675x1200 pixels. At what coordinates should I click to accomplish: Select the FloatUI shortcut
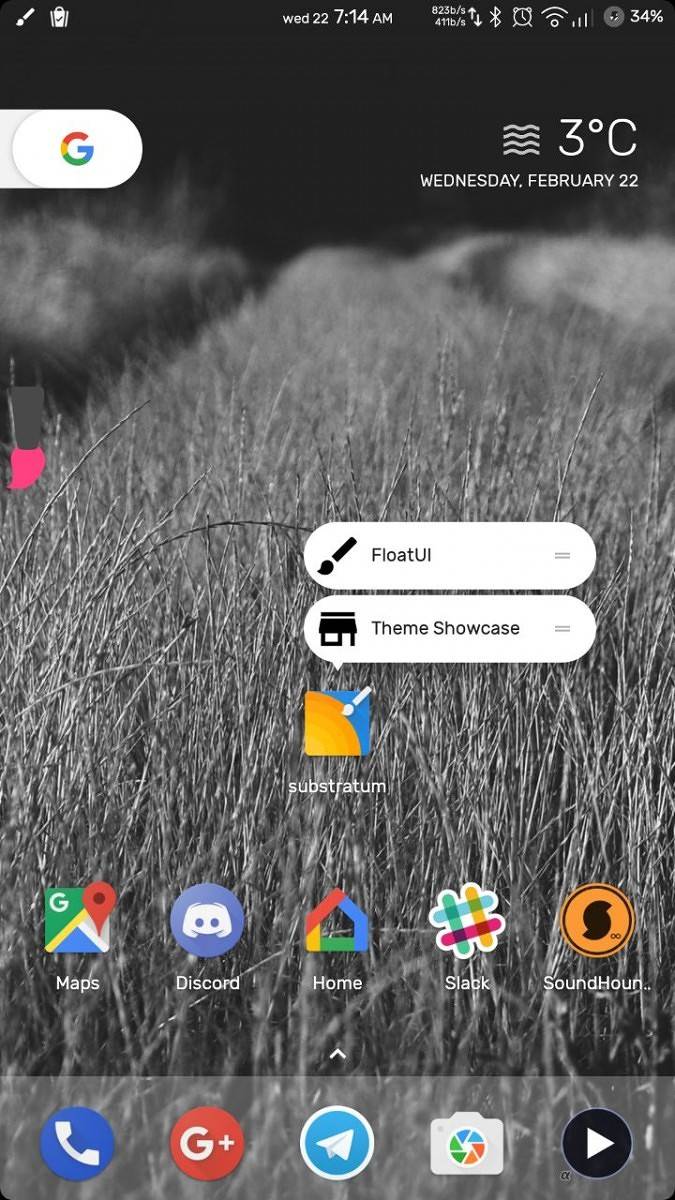click(x=449, y=555)
